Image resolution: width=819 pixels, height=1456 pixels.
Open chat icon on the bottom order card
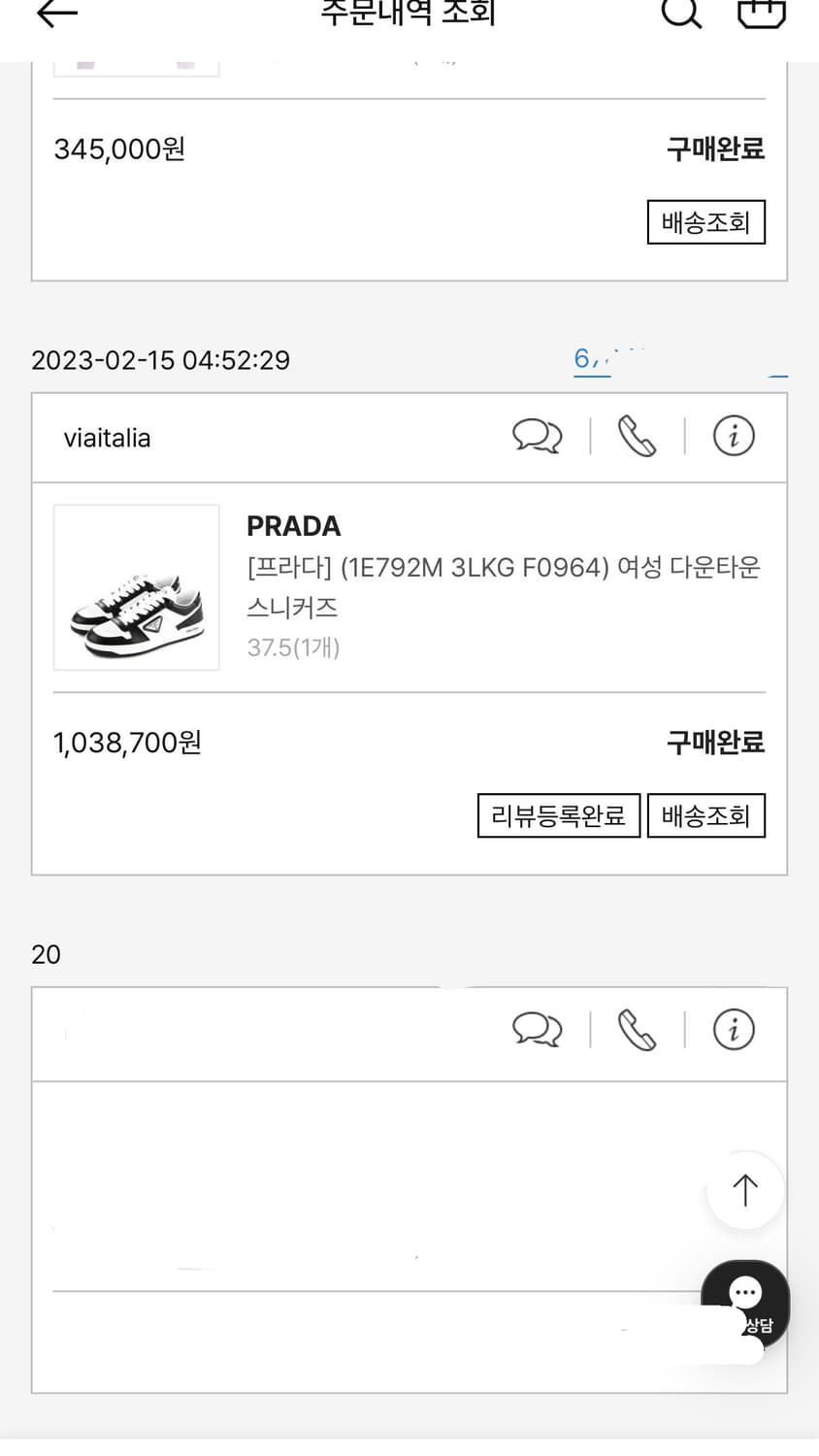pos(538,1032)
